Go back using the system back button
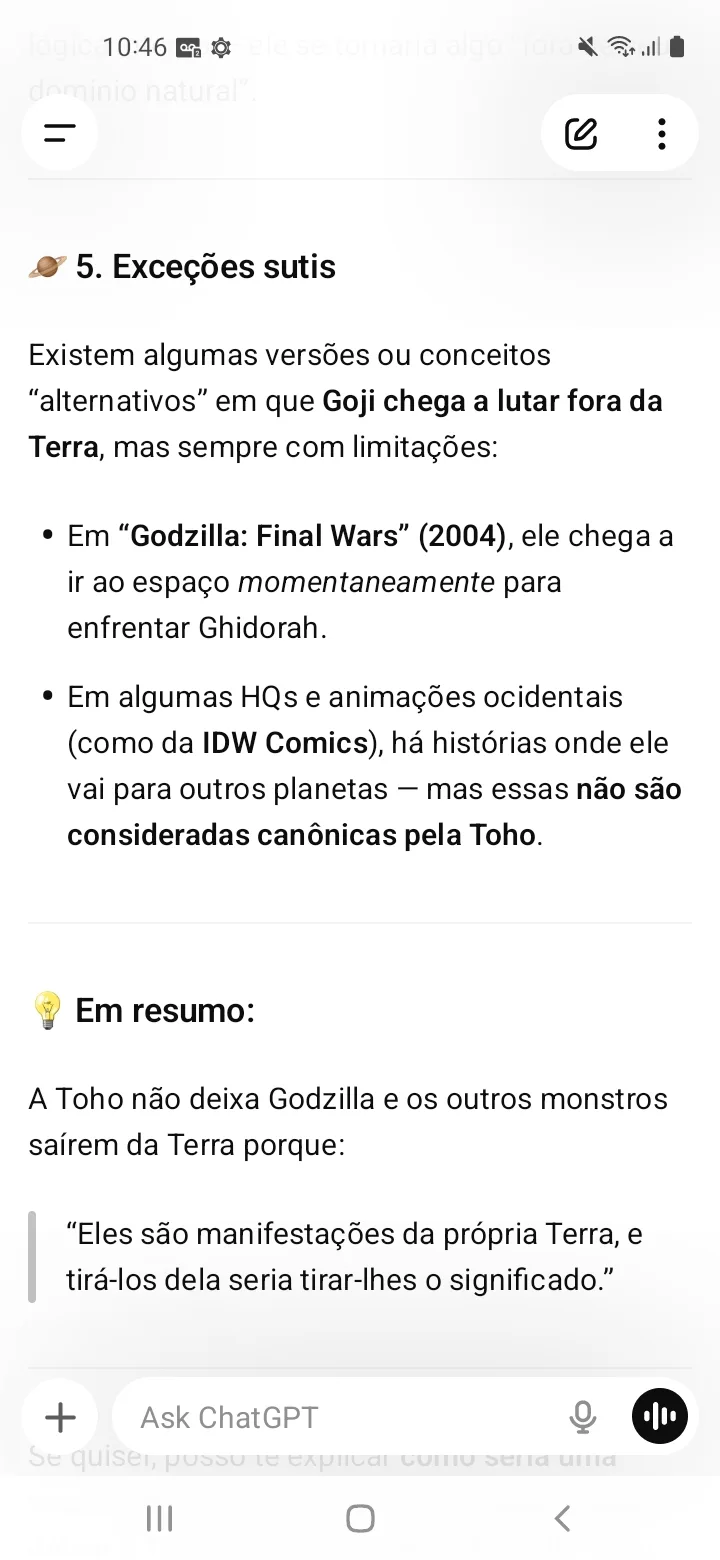This screenshot has height=1560, width=720. pyautogui.click(x=562, y=1518)
